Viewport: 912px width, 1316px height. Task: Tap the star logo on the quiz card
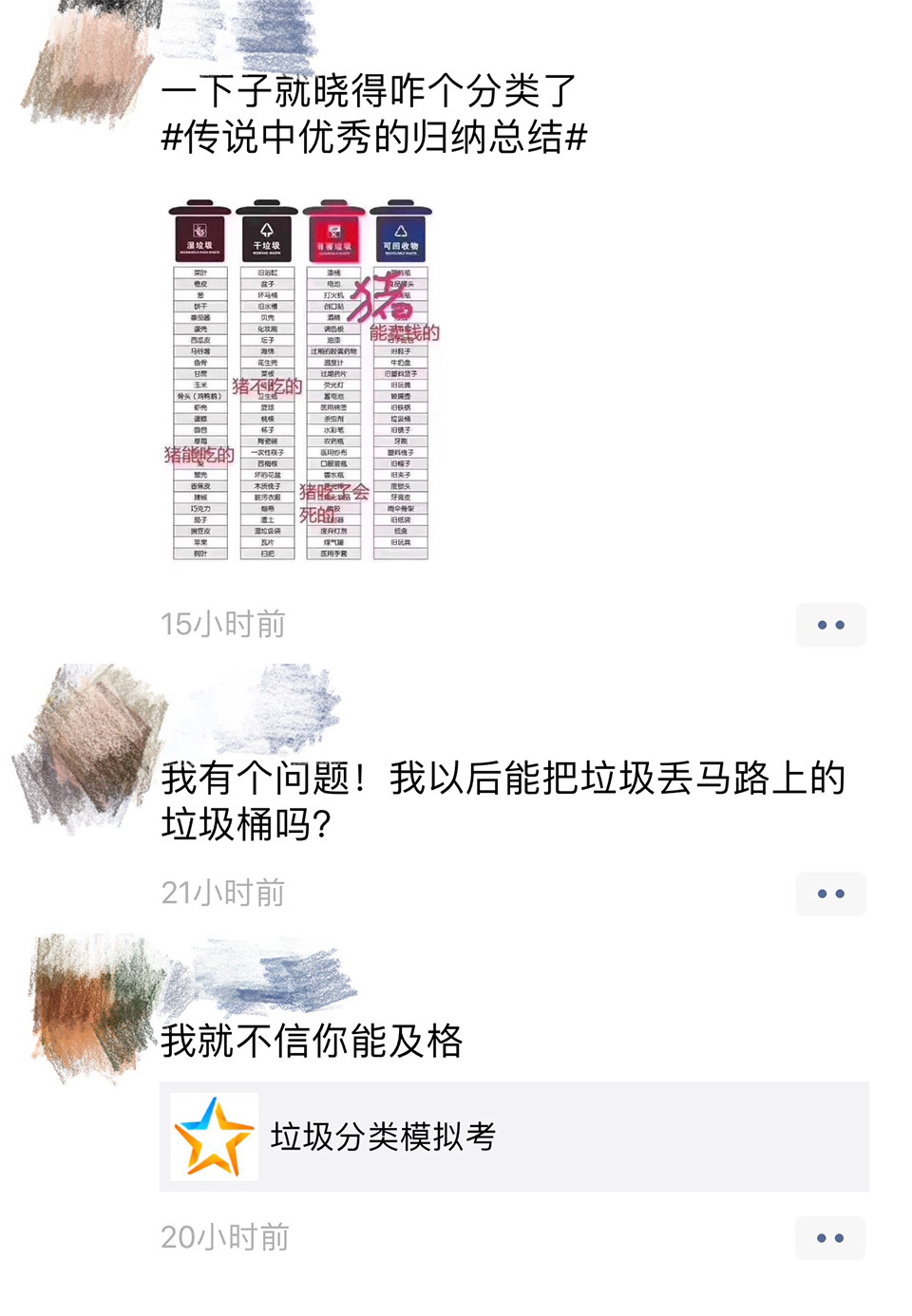pos(213,1136)
